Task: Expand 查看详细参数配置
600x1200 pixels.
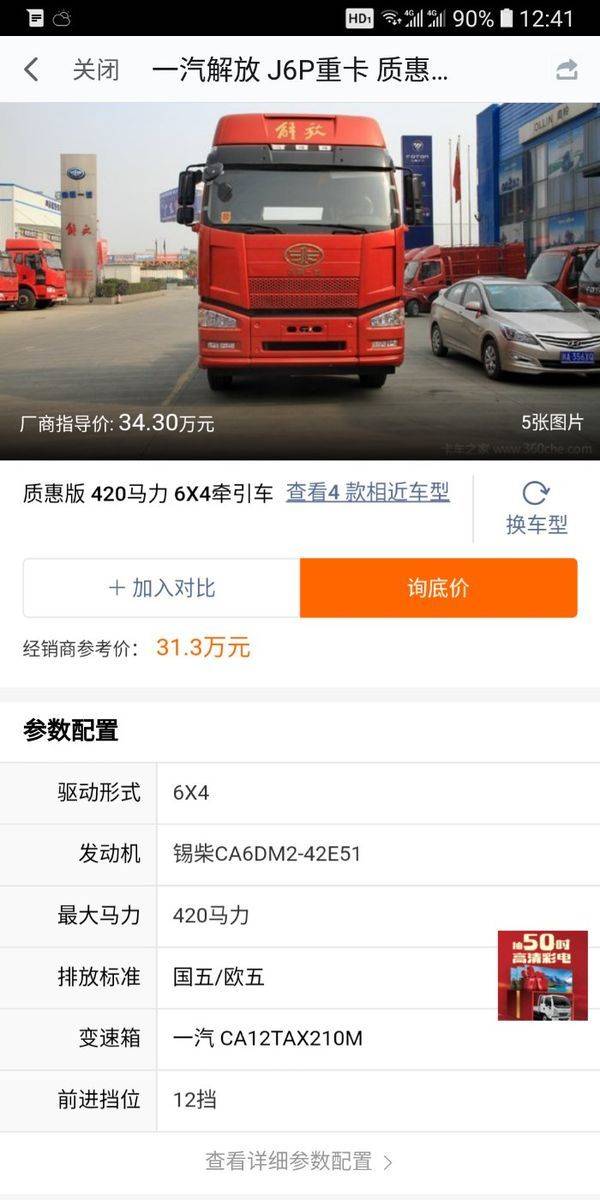Action: pyautogui.click(x=300, y=1161)
